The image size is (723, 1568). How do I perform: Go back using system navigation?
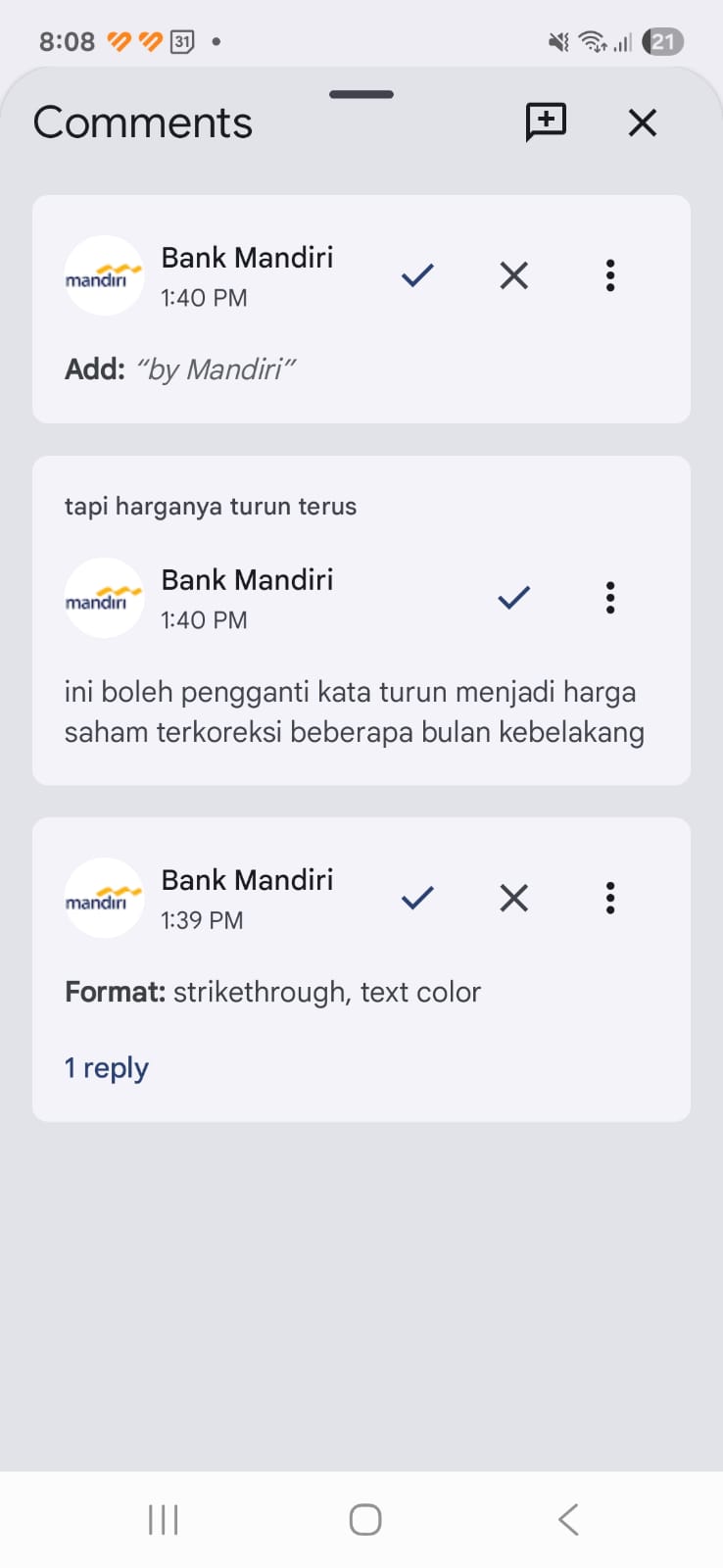[568, 1519]
